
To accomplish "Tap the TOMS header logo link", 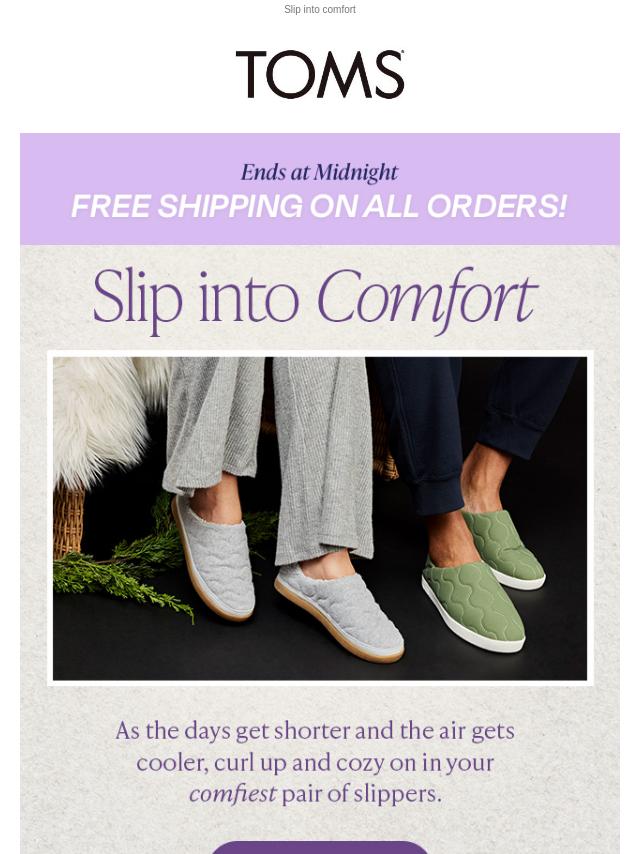I will [x=320, y=75].
